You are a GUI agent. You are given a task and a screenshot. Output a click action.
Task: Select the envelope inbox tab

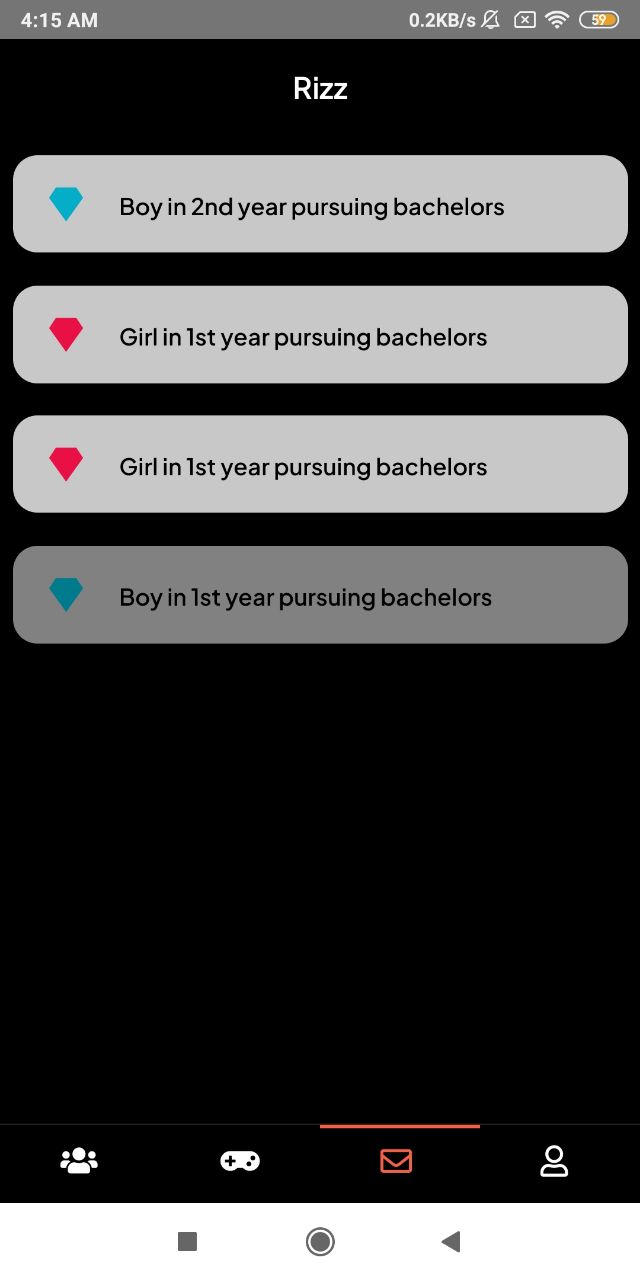pos(396,1161)
